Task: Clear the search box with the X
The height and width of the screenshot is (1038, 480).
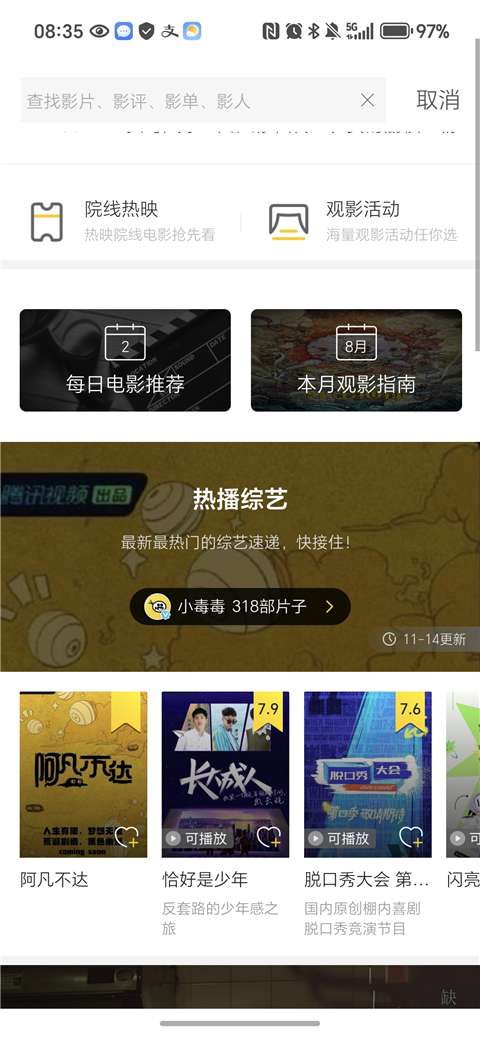Action: 367,100
